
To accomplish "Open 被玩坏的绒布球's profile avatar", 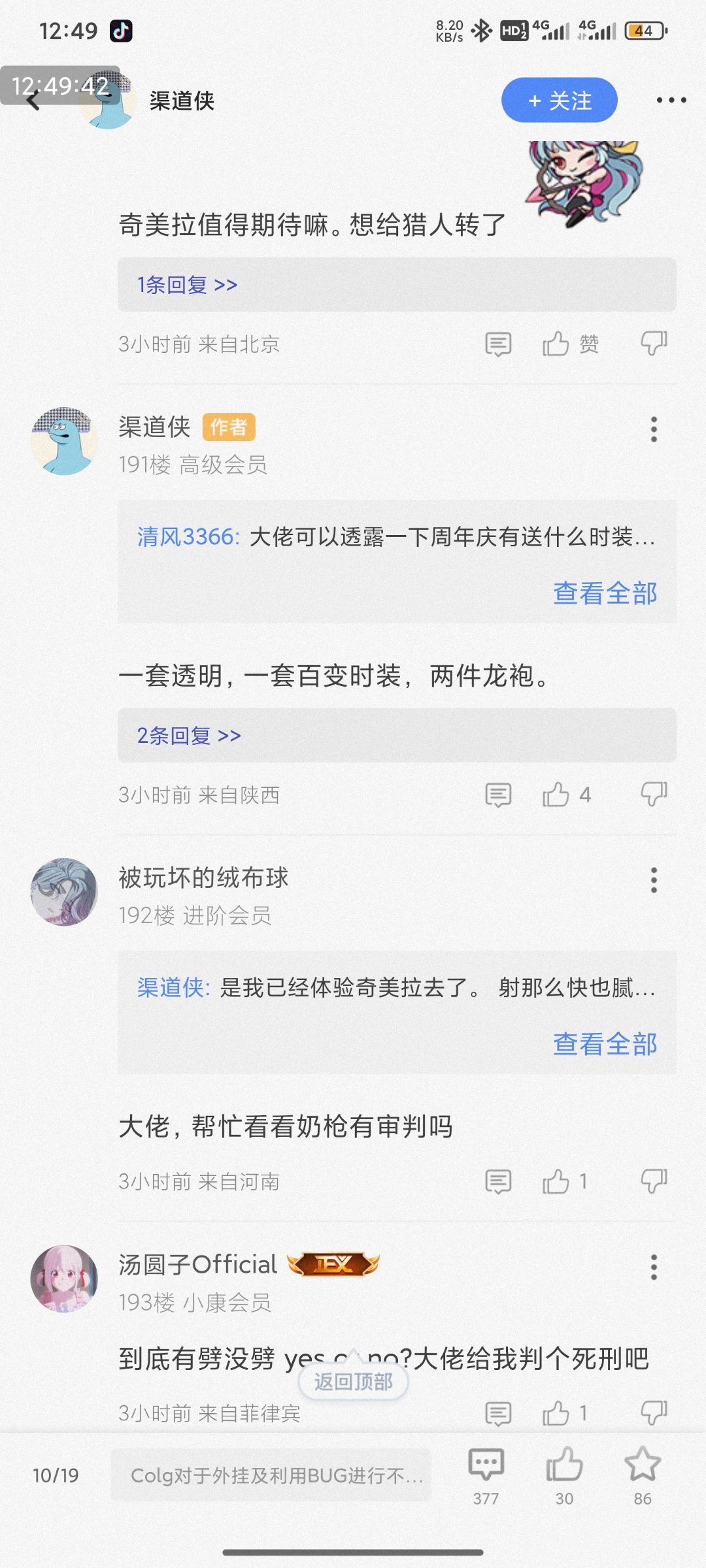I will (64, 892).
